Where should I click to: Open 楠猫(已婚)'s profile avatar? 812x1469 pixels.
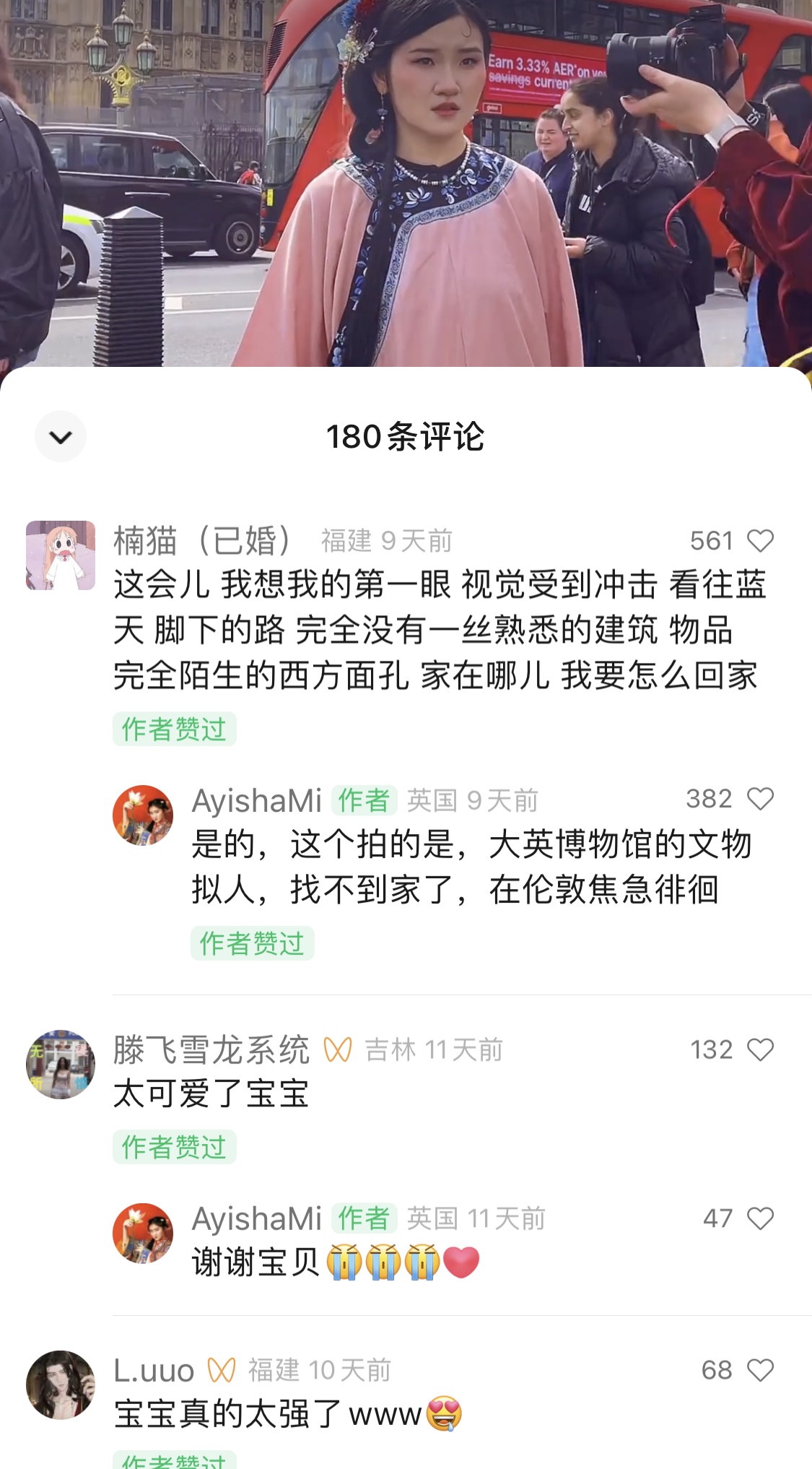click(x=61, y=555)
